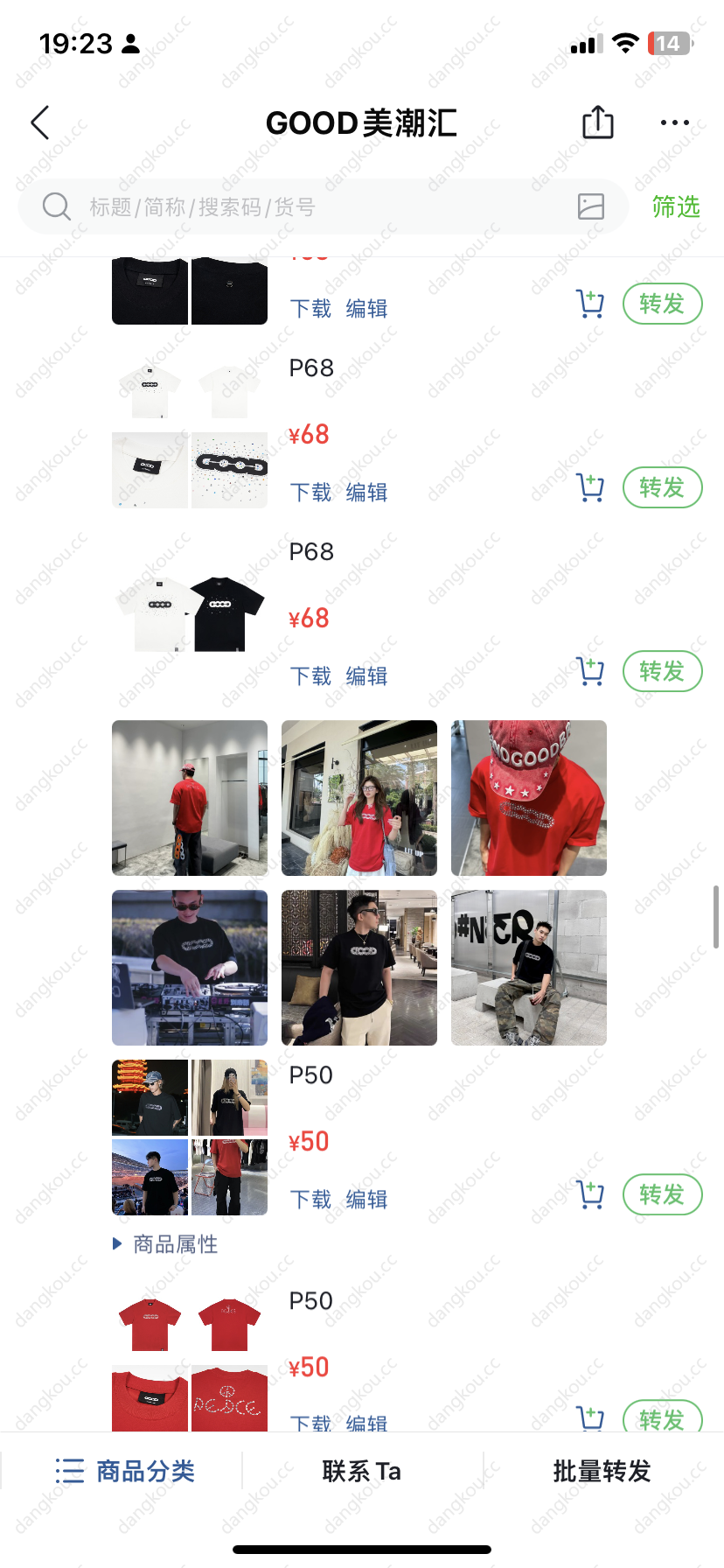
Task: View the DJ in black tee photo
Action: click(190, 968)
